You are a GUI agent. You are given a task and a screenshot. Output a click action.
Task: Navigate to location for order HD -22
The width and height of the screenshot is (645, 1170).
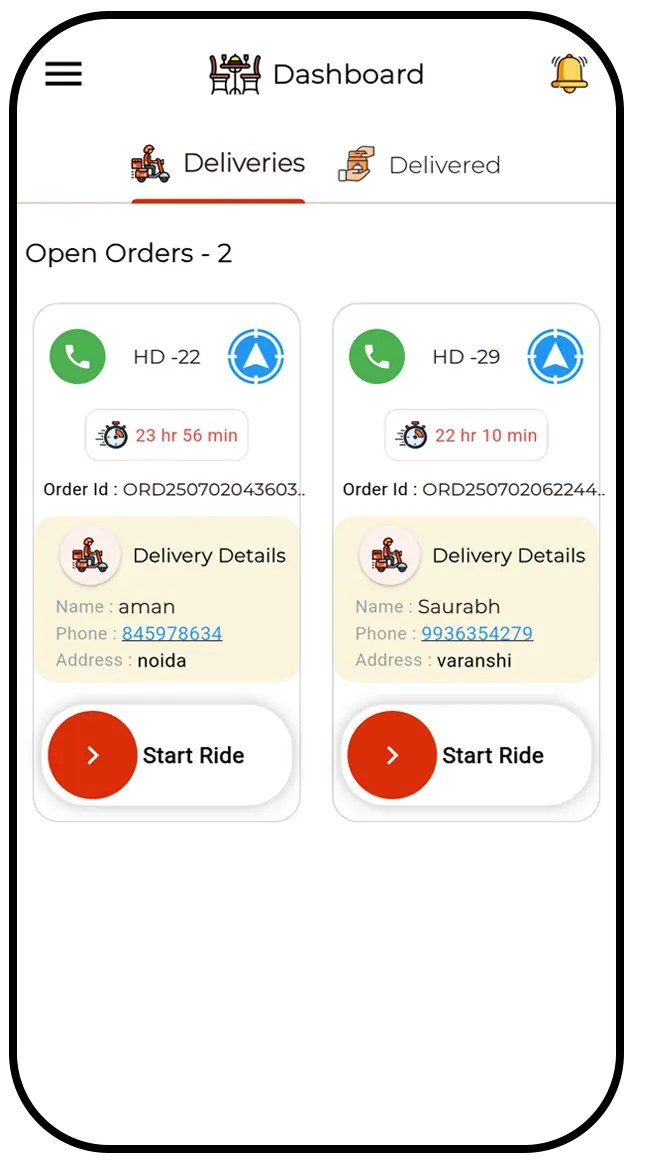point(256,357)
